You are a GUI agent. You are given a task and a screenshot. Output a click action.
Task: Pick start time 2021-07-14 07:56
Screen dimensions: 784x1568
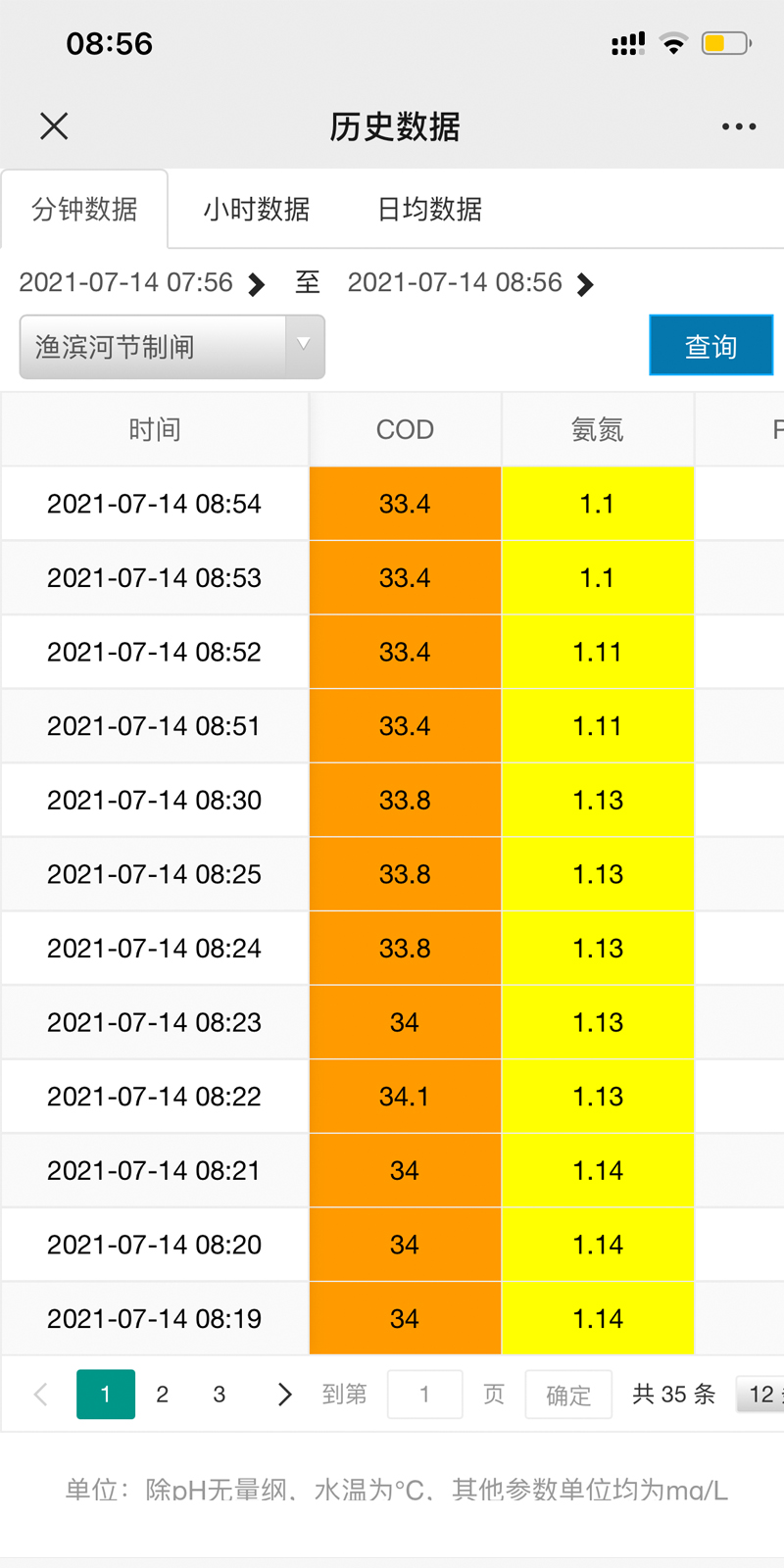pyautogui.click(x=141, y=283)
